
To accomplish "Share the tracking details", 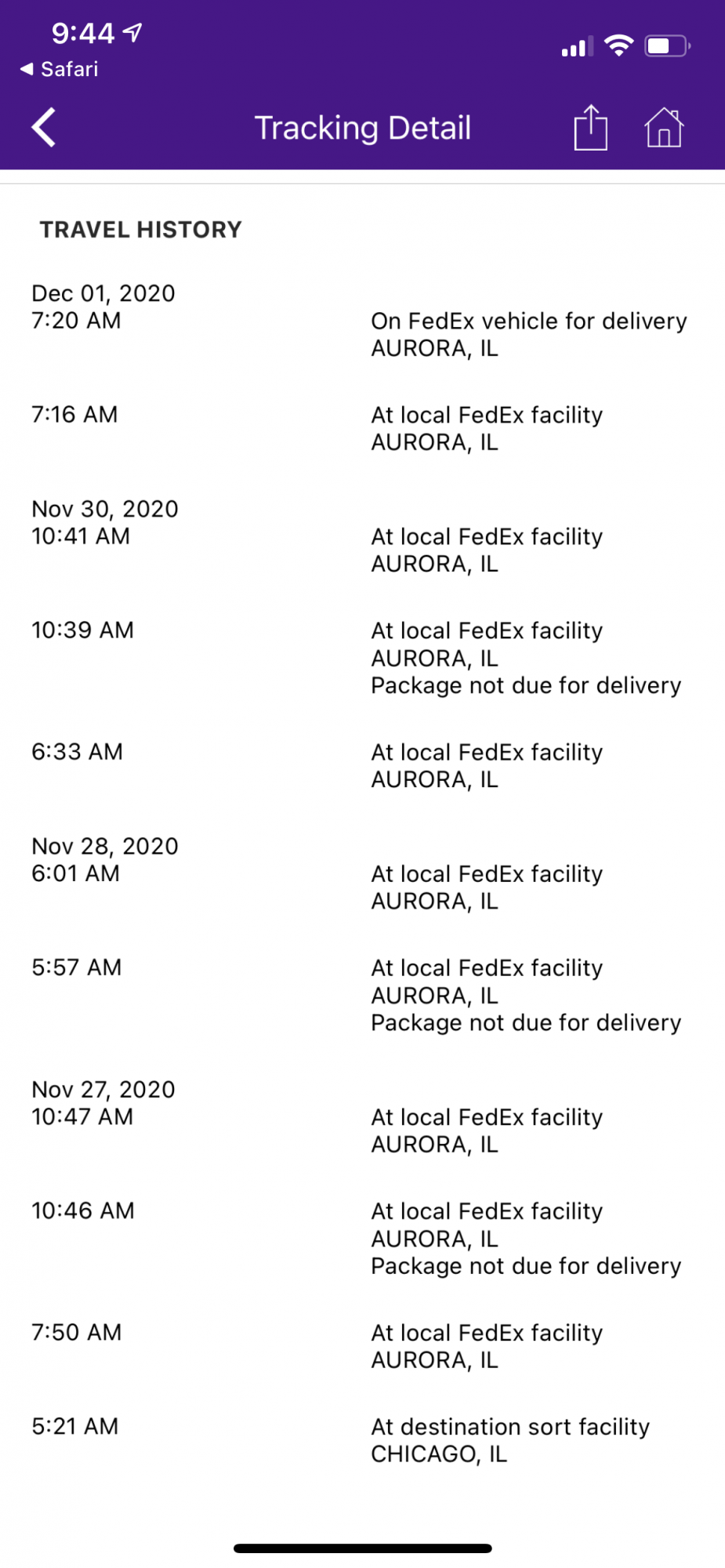I will [590, 128].
